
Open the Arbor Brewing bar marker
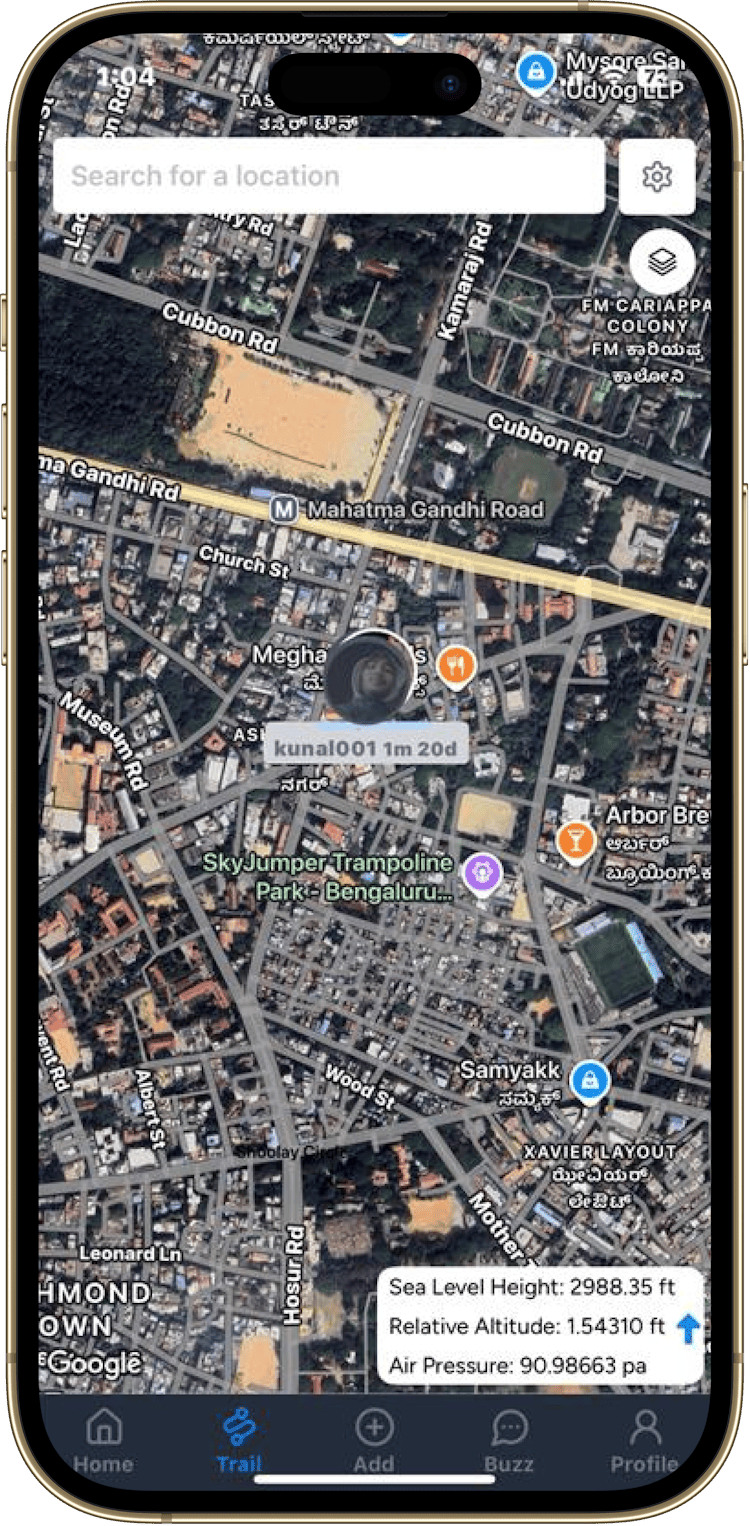[x=575, y=840]
